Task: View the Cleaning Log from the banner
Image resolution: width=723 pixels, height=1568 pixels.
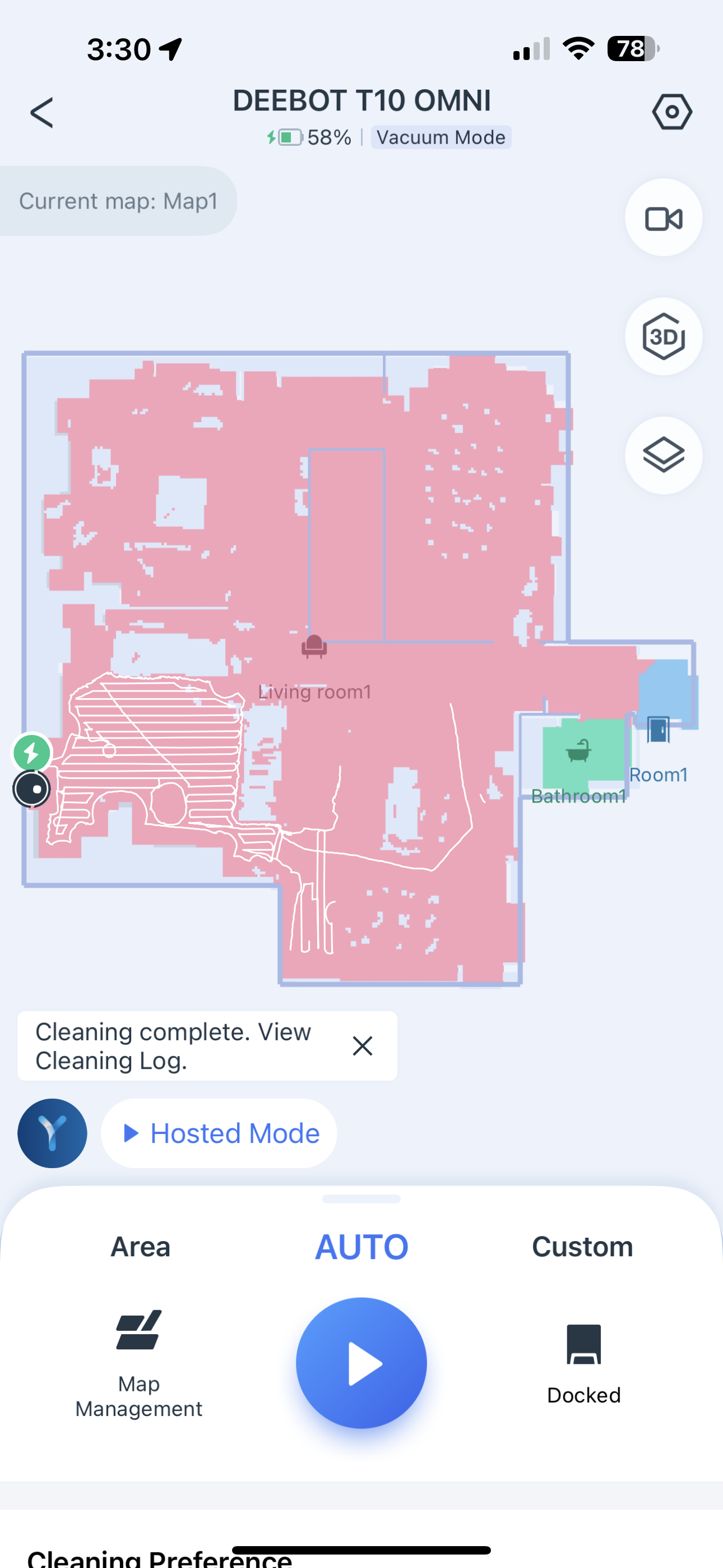Action: [173, 1046]
